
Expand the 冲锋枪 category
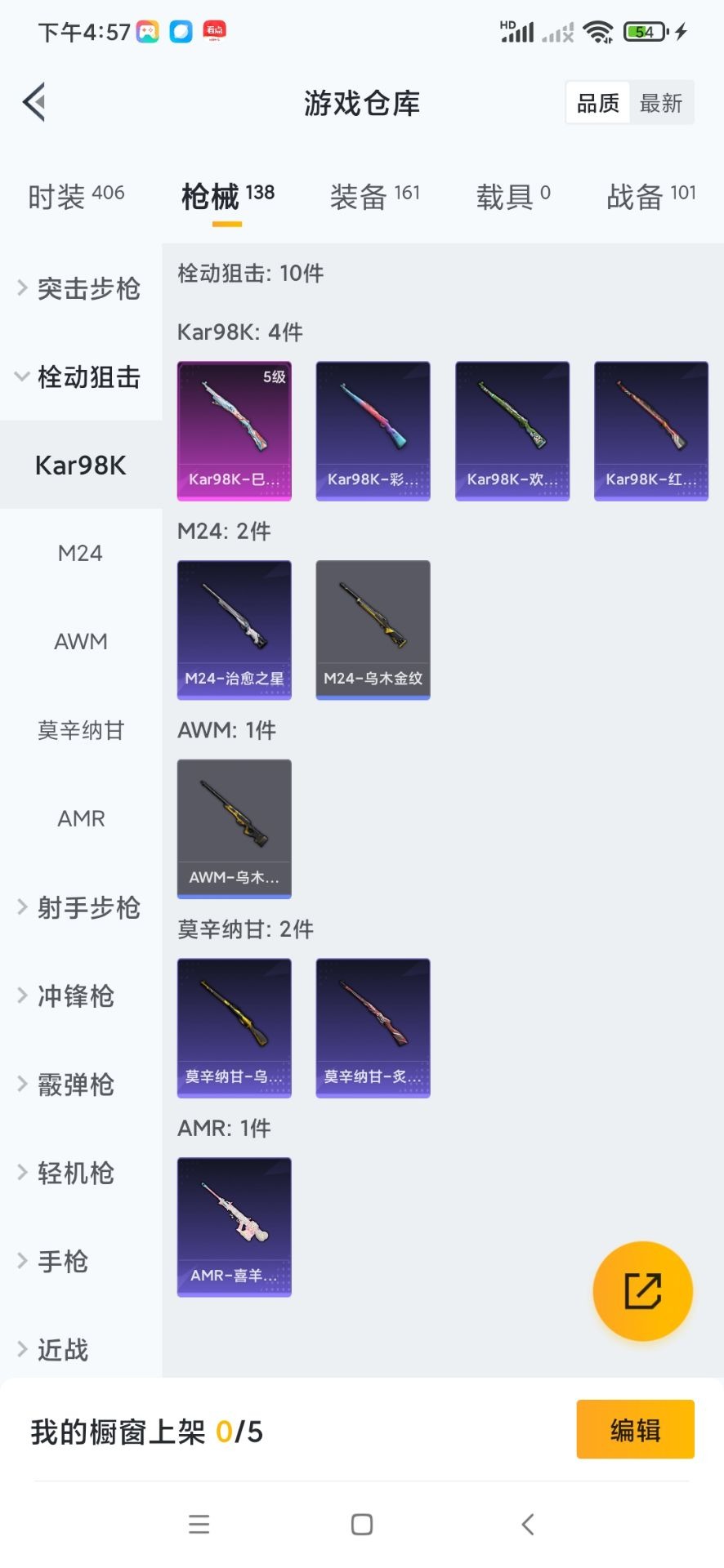coord(75,996)
